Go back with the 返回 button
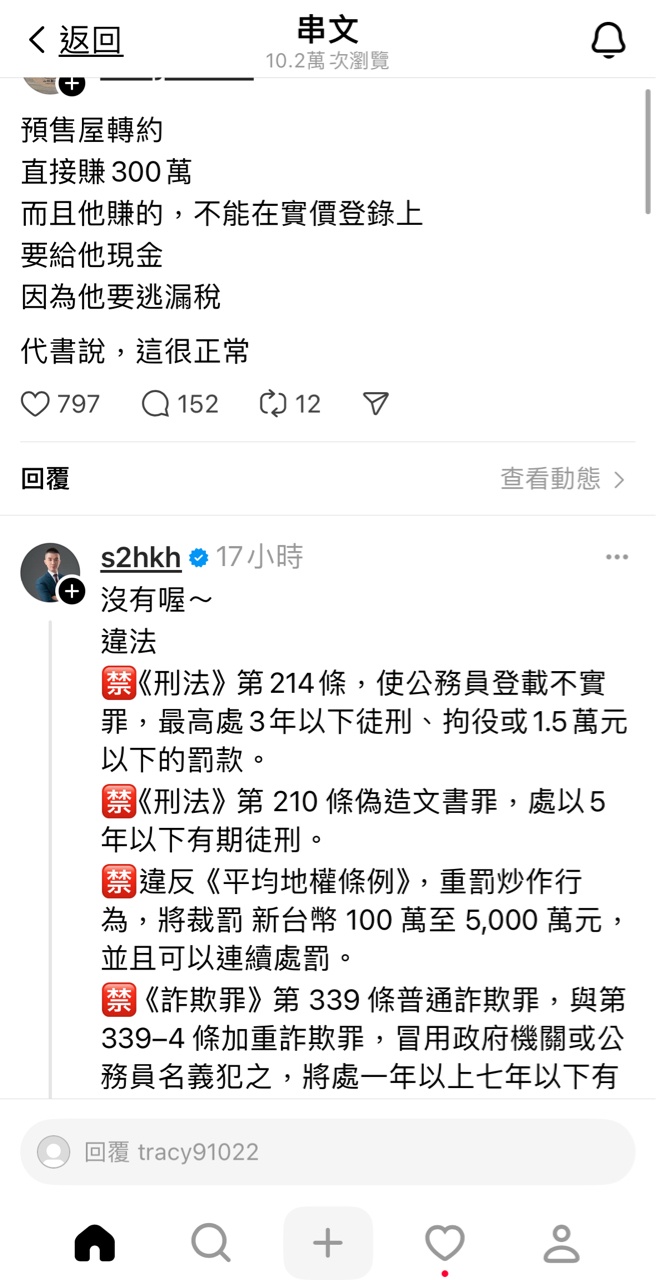 76,40
